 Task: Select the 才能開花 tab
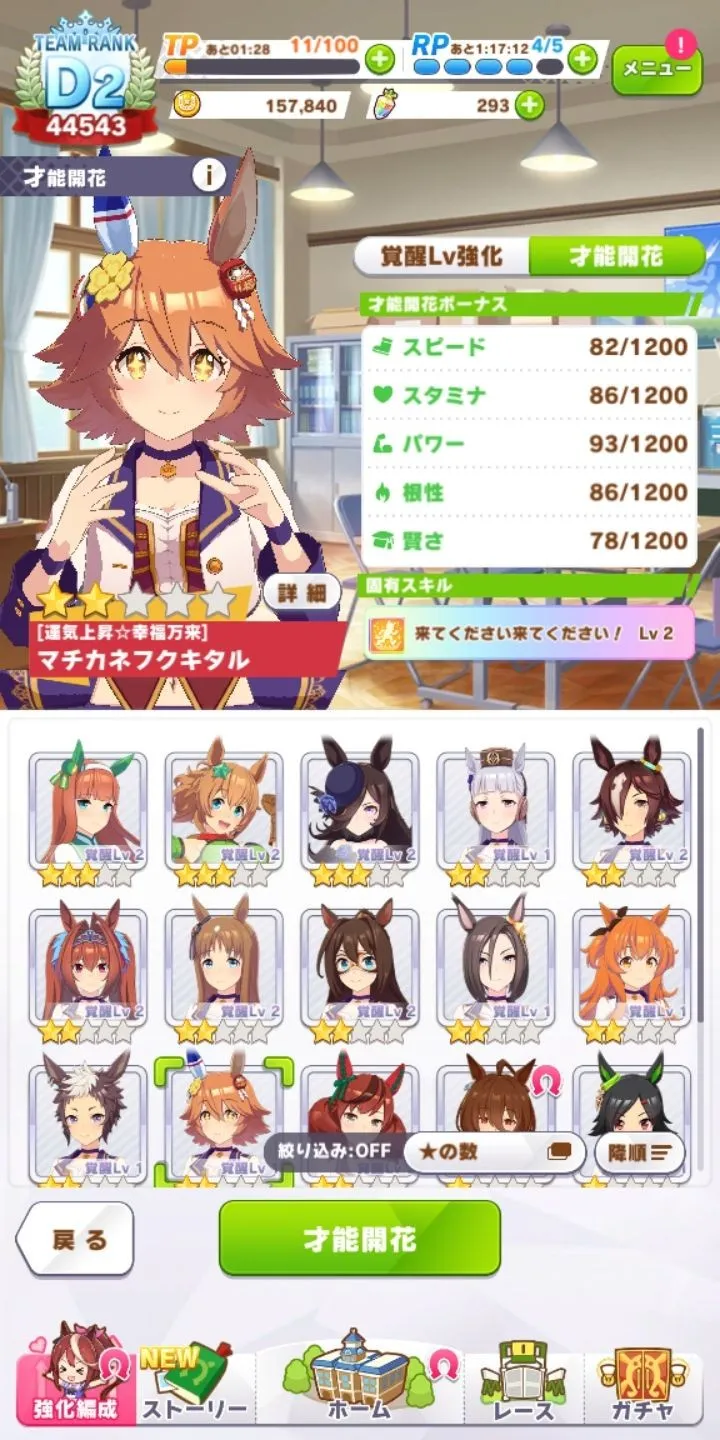616,256
